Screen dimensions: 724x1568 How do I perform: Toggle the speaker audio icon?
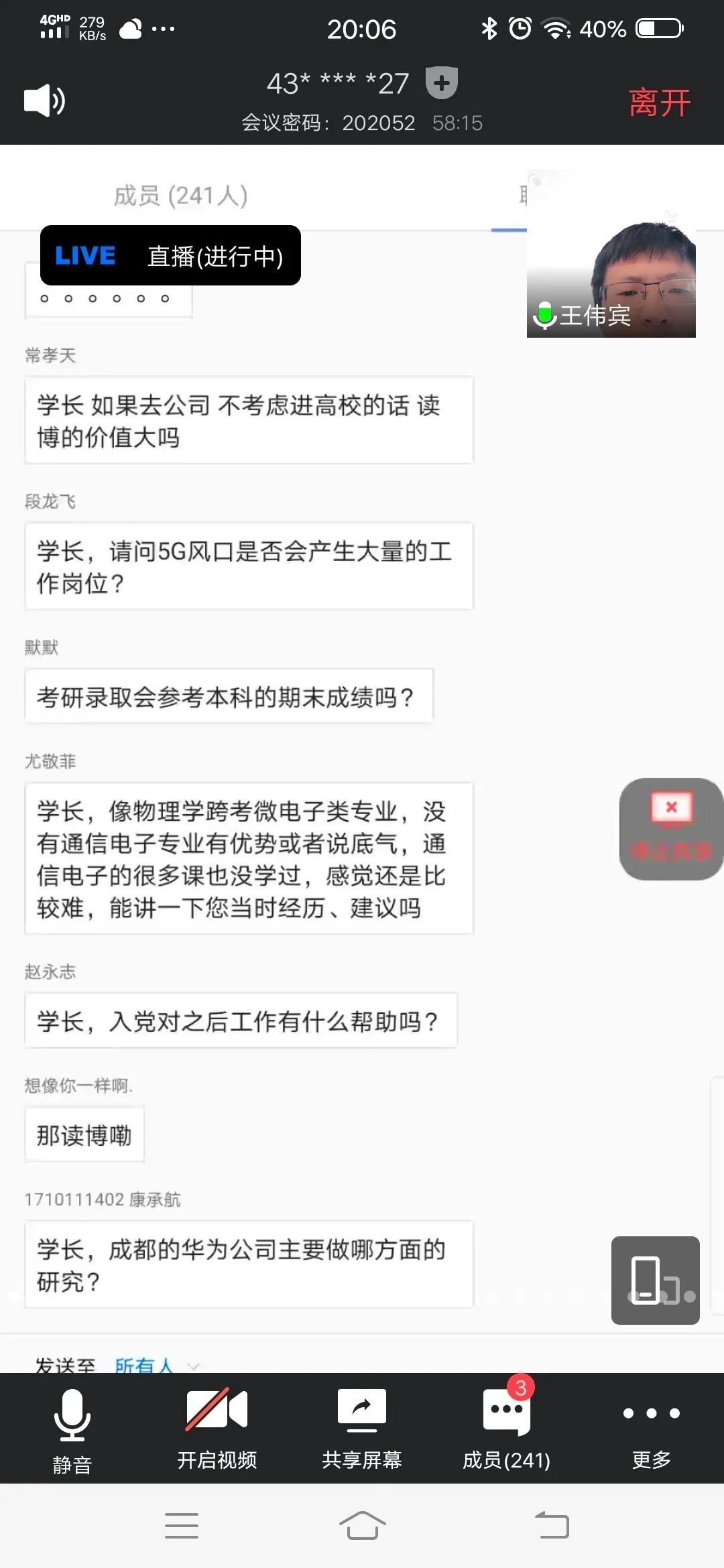tap(44, 101)
